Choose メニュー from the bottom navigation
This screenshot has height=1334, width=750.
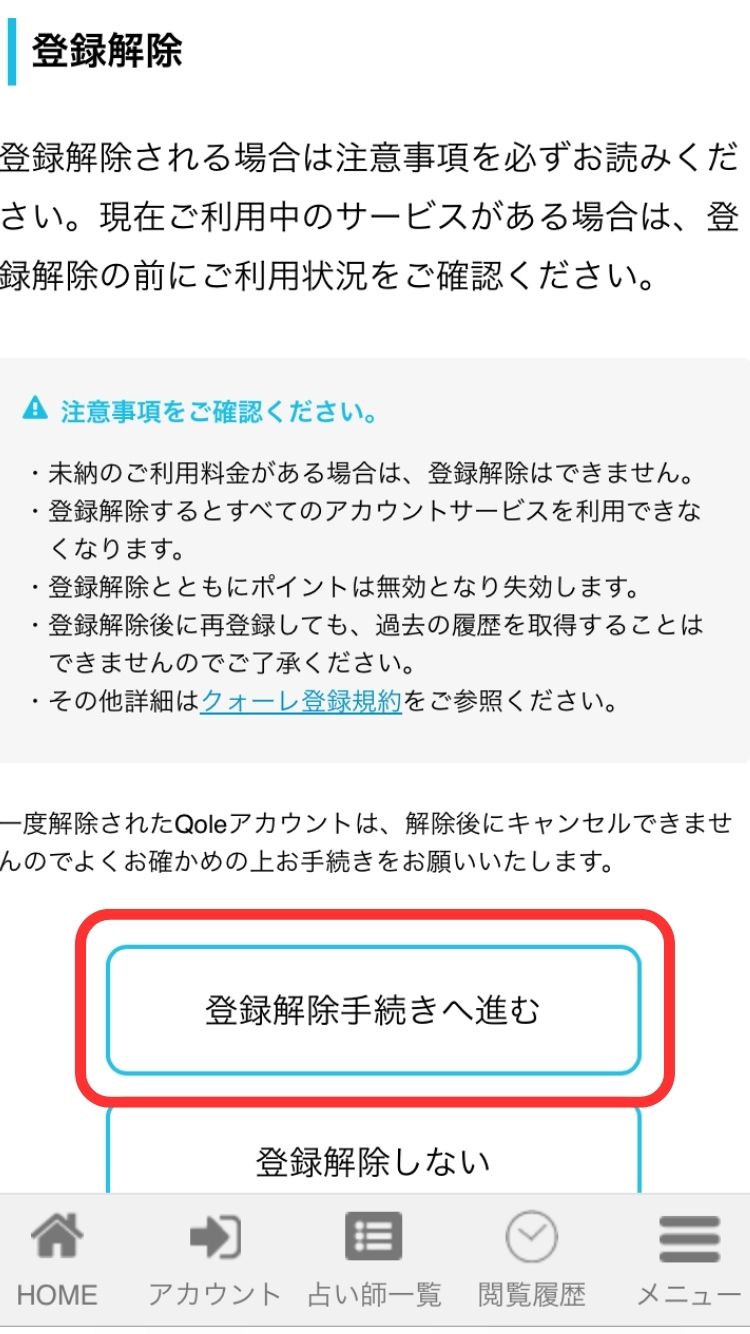(x=690, y=1294)
